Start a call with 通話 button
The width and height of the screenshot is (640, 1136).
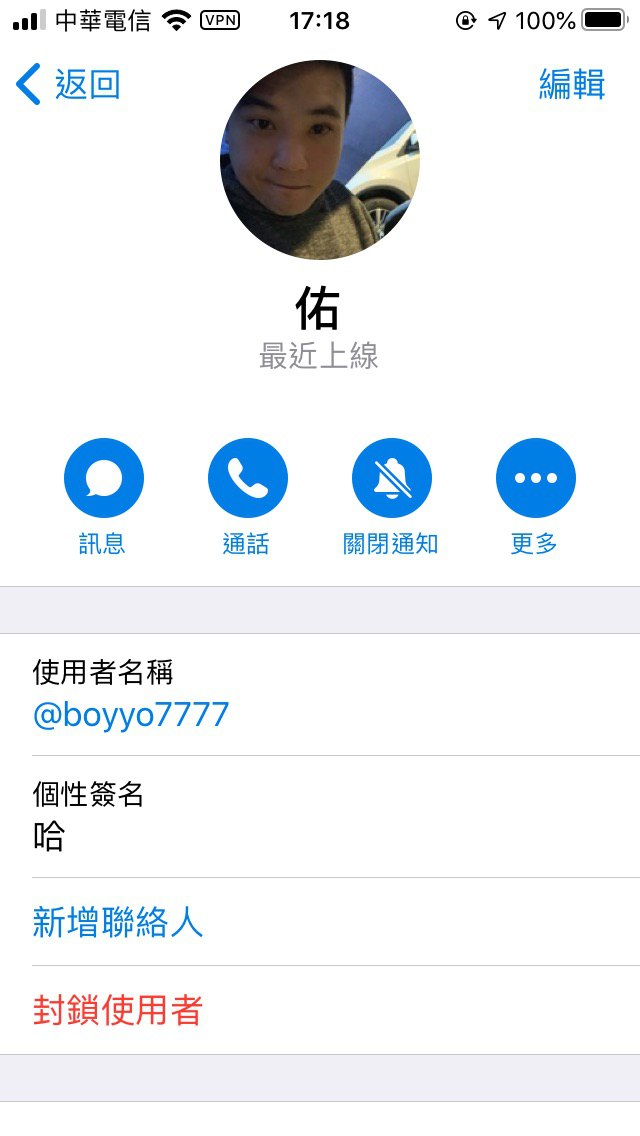pyautogui.click(x=247, y=479)
